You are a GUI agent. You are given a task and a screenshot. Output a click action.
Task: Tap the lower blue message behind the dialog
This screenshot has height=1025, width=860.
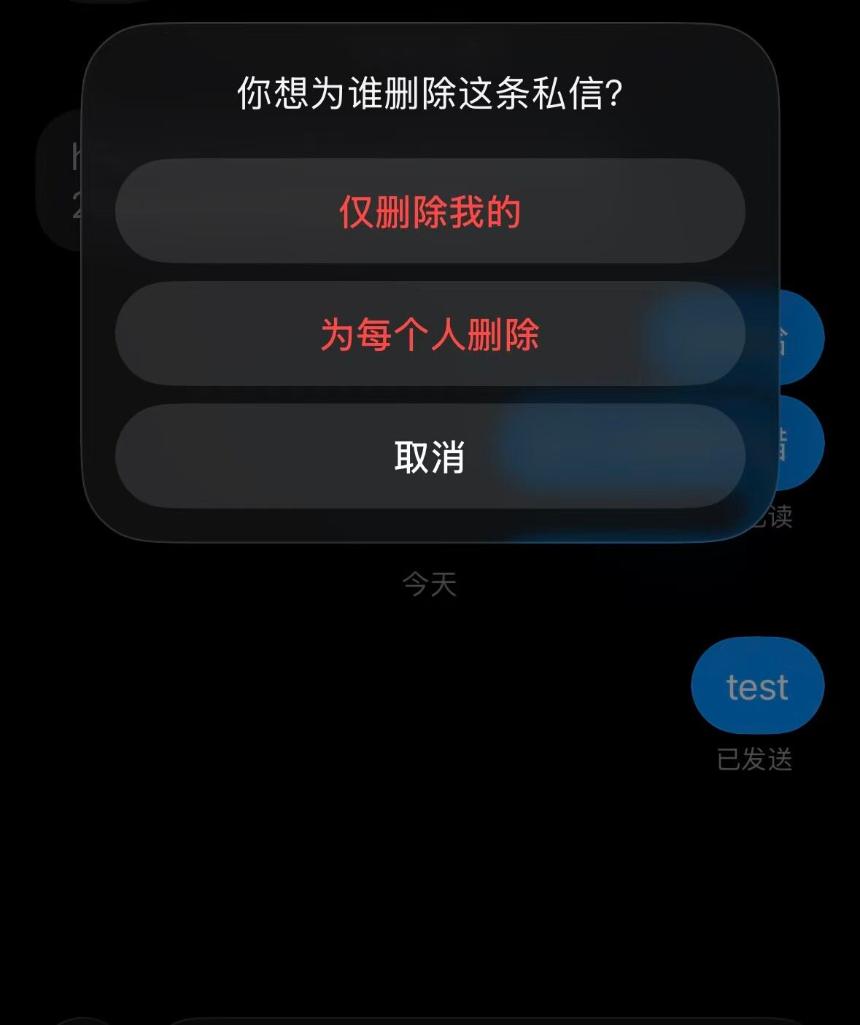(x=808, y=441)
